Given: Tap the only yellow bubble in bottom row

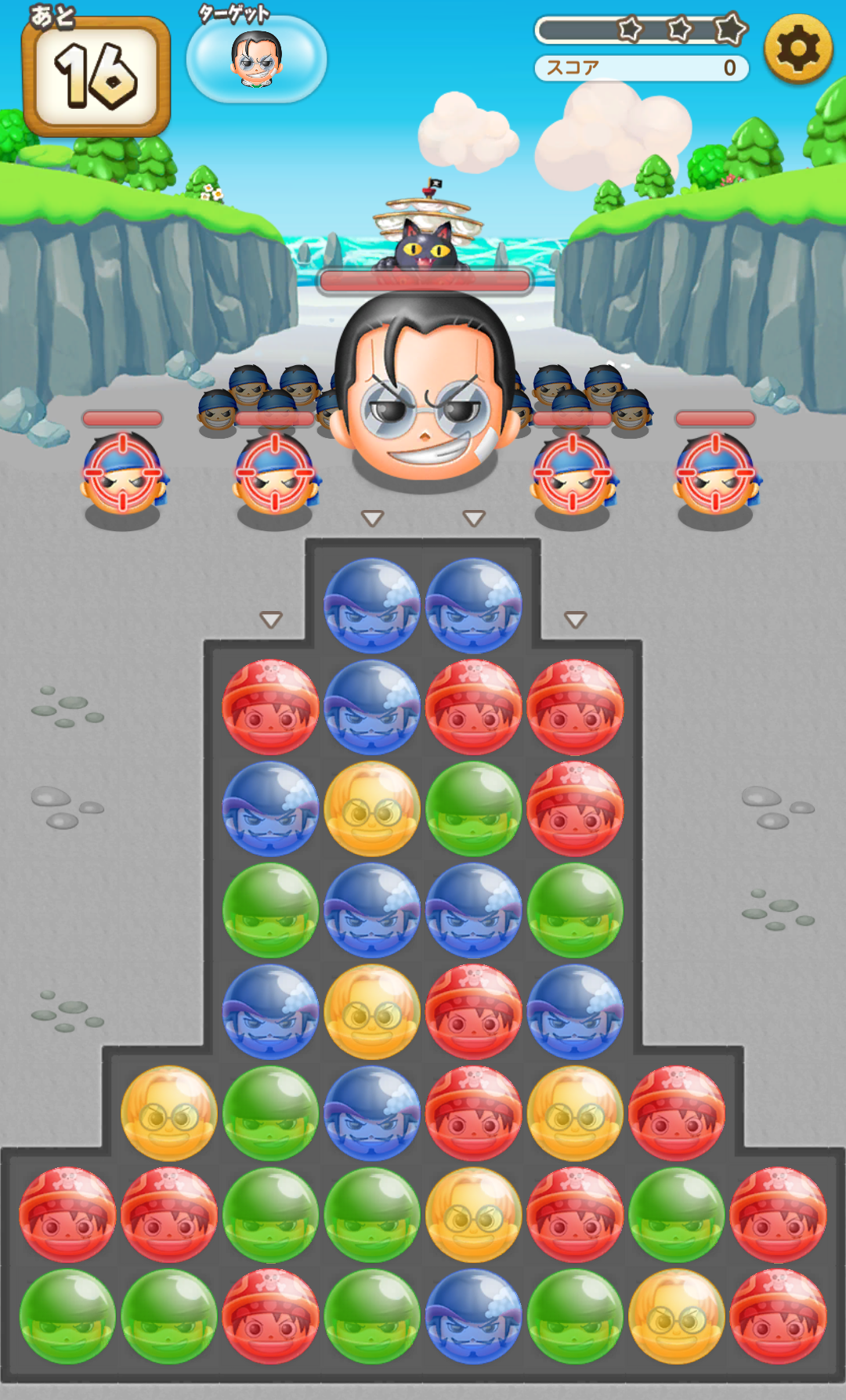Looking at the screenshot, I should click(677, 1316).
